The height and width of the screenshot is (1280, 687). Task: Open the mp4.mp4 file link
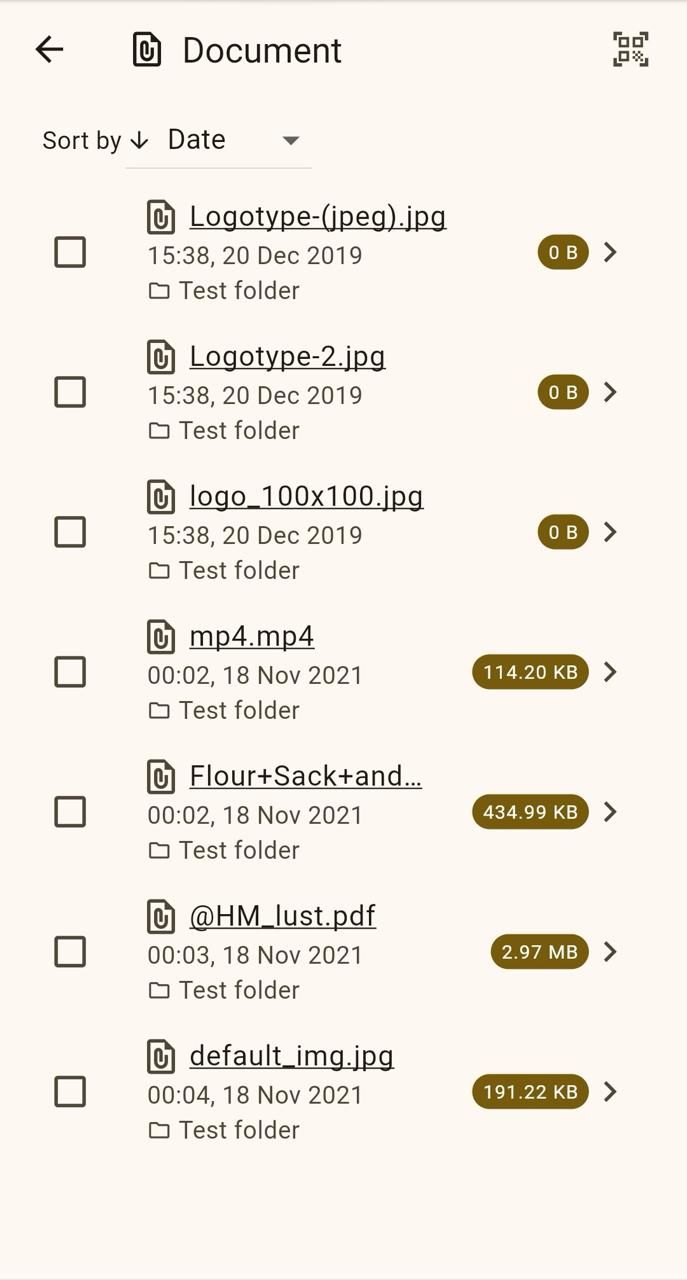251,636
